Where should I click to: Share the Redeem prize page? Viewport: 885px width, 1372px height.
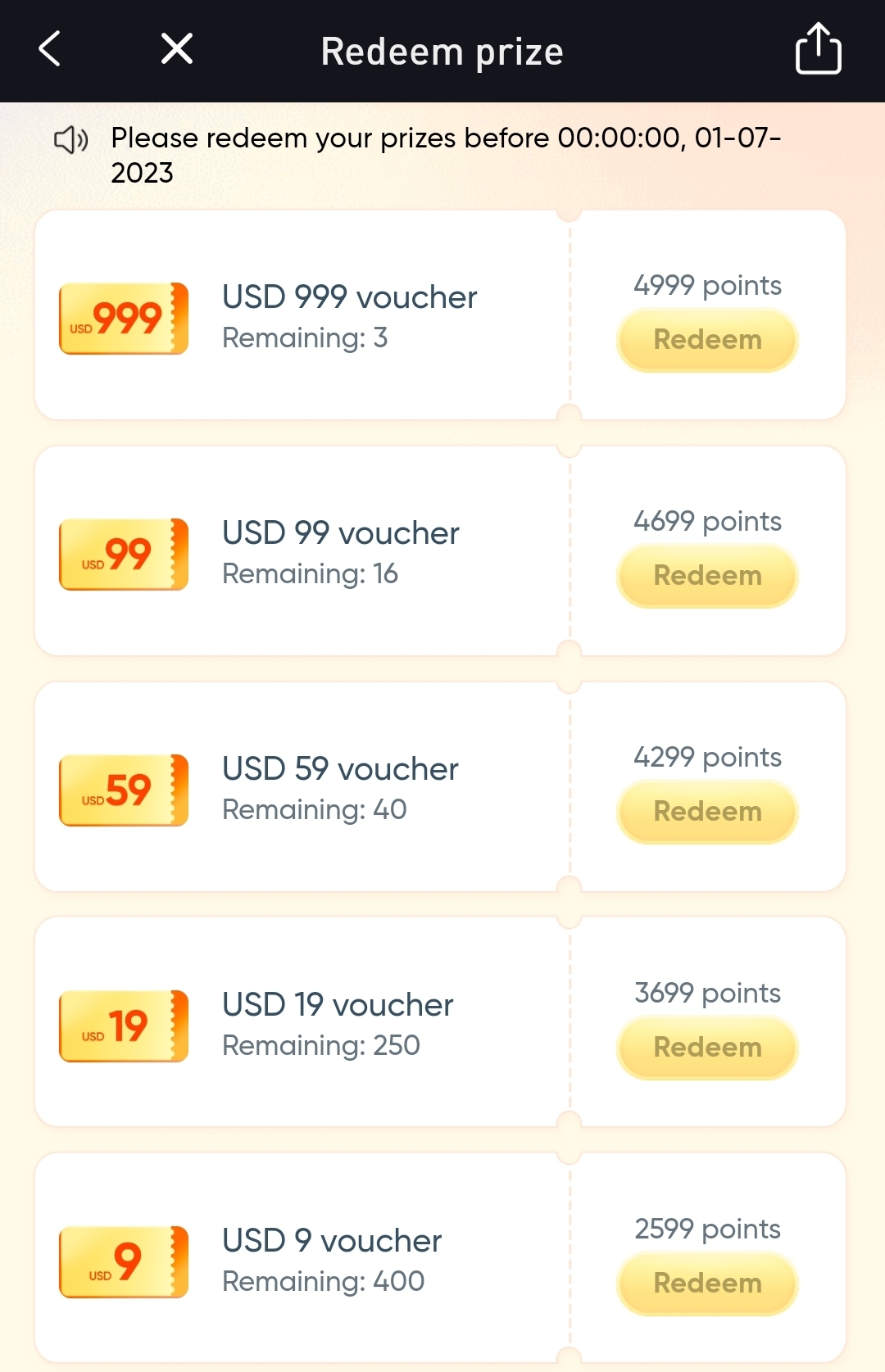pos(818,49)
